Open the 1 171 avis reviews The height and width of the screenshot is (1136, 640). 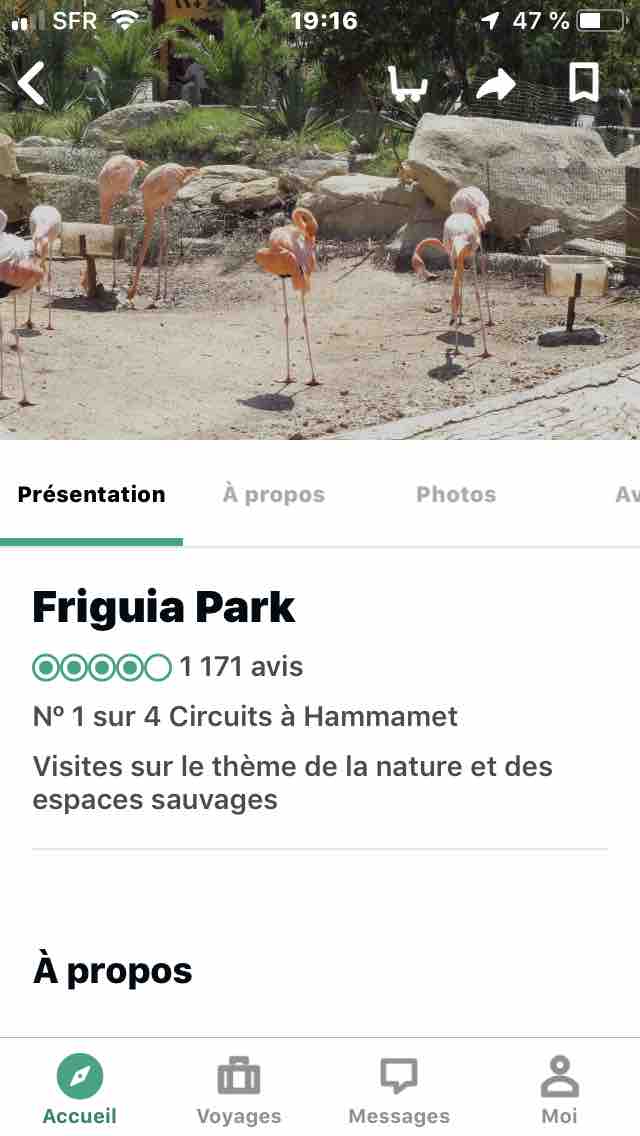click(x=241, y=667)
